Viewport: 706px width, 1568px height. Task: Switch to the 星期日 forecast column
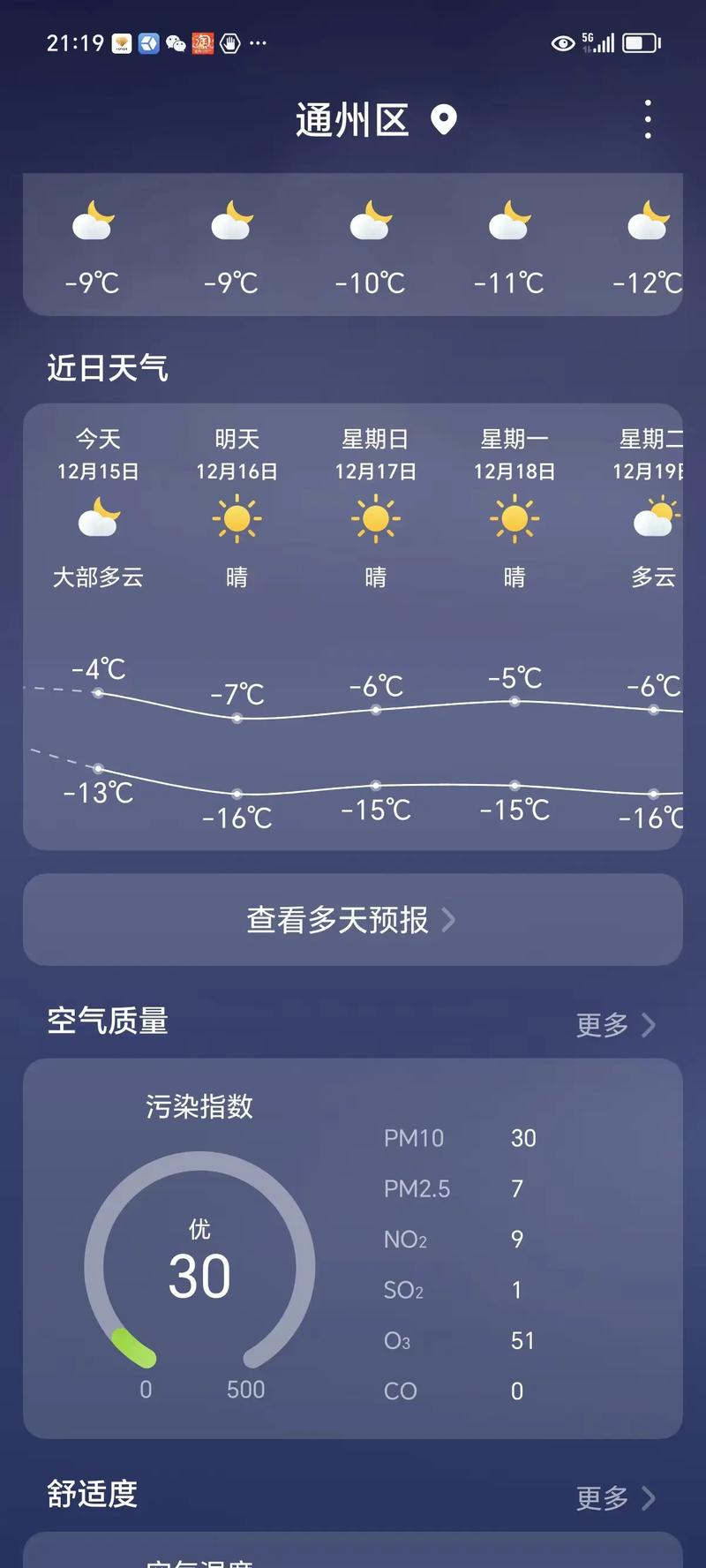tap(375, 456)
